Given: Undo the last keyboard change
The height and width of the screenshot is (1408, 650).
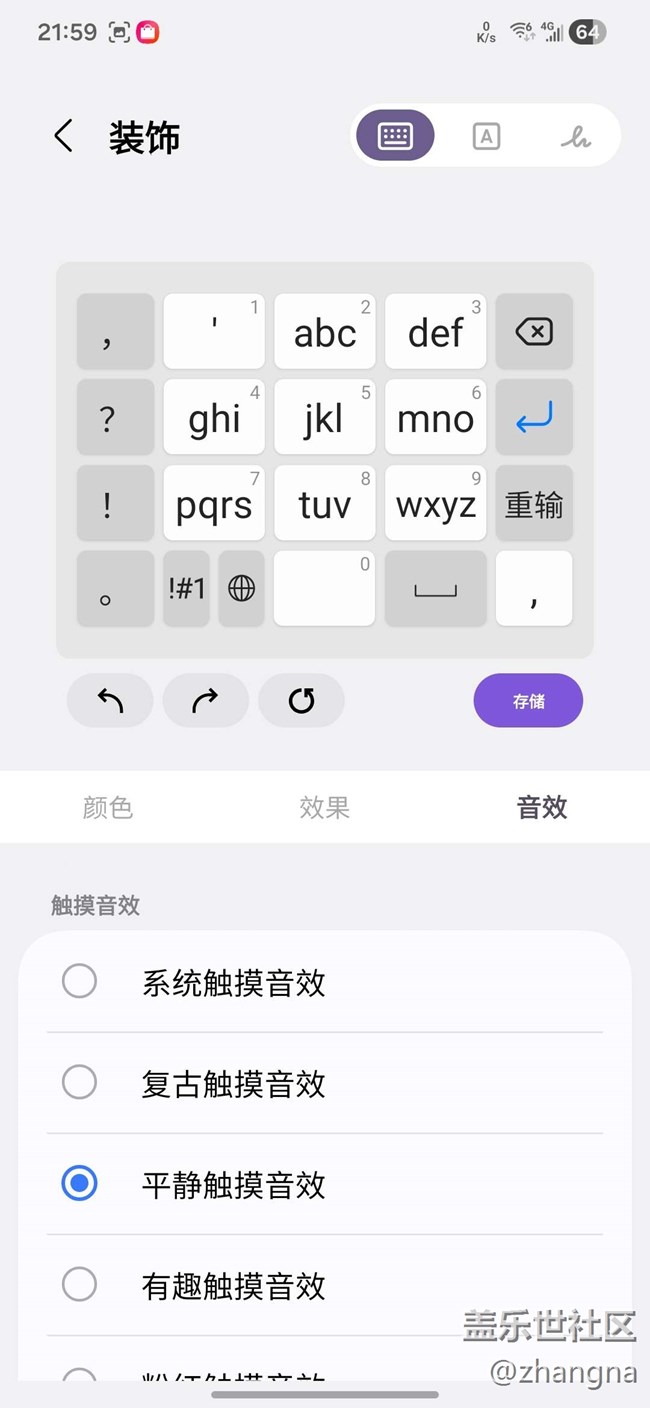Looking at the screenshot, I should (x=110, y=701).
